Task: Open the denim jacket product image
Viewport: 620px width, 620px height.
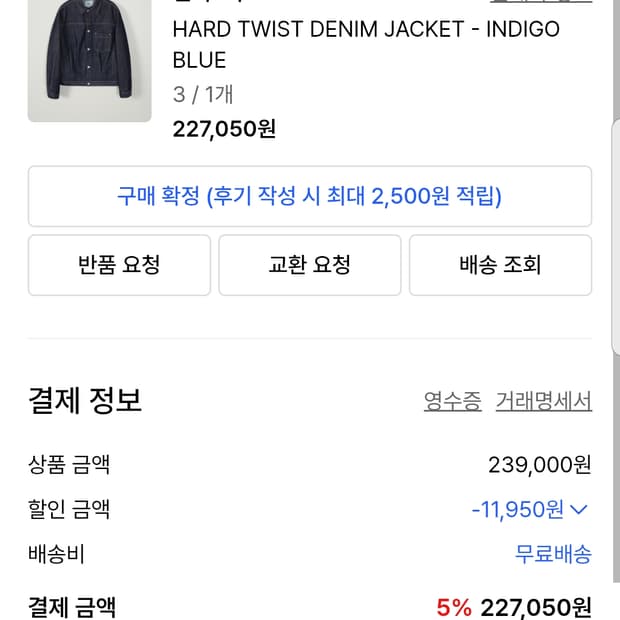Action: pyautogui.click(x=90, y=59)
